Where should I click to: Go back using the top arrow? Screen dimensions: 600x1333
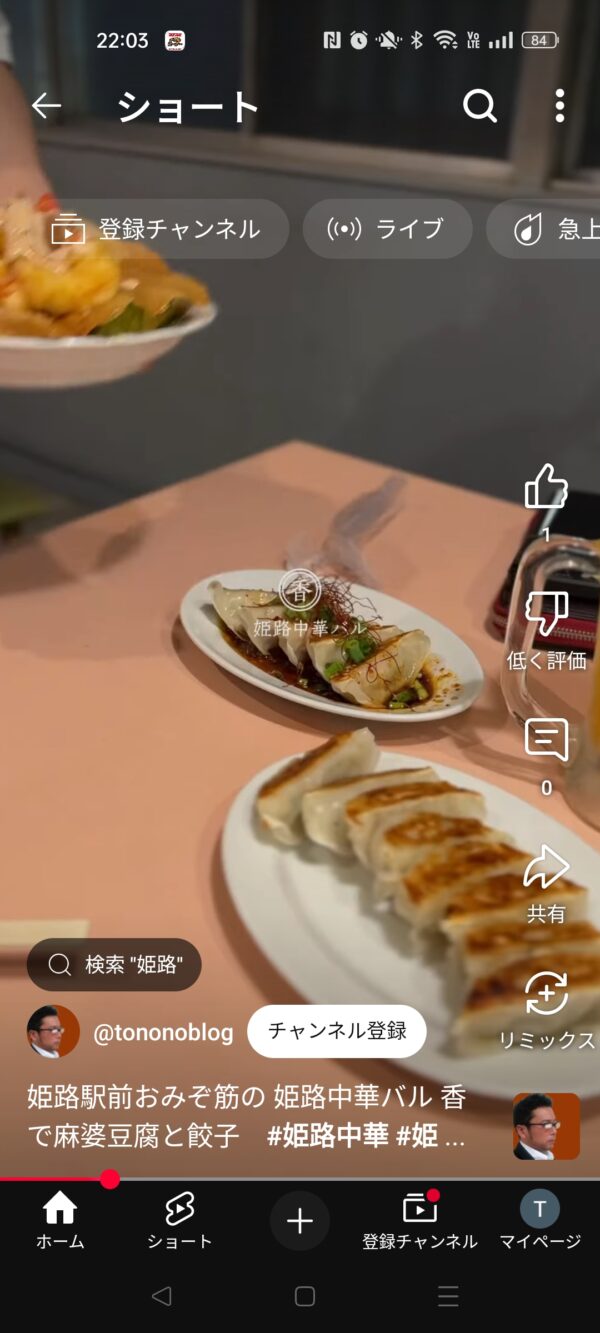[x=46, y=106]
